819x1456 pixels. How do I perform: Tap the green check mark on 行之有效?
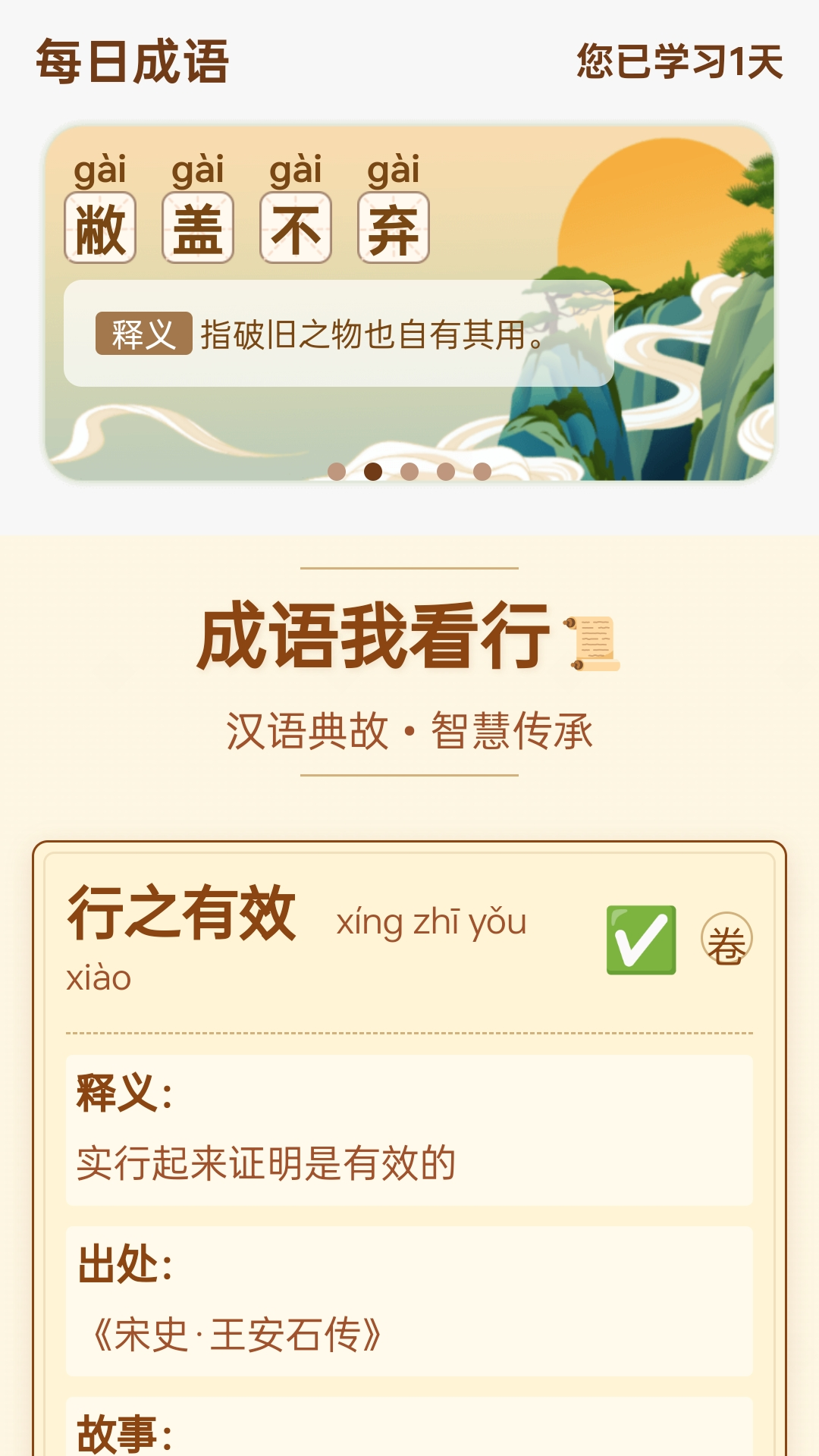tap(641, 940)
